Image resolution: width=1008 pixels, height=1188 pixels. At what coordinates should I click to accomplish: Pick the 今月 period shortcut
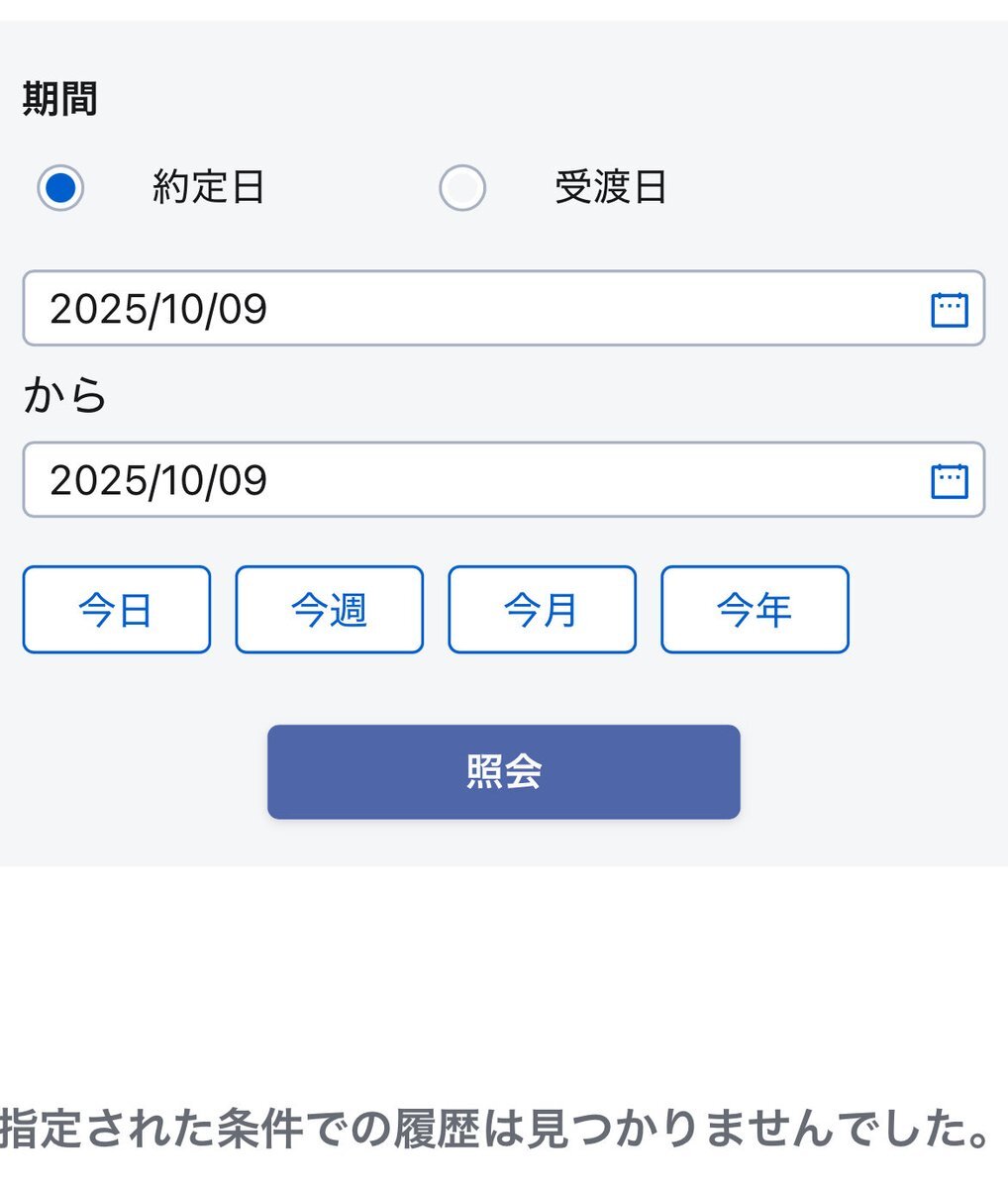pyautogui.click(x=542, y=610)
